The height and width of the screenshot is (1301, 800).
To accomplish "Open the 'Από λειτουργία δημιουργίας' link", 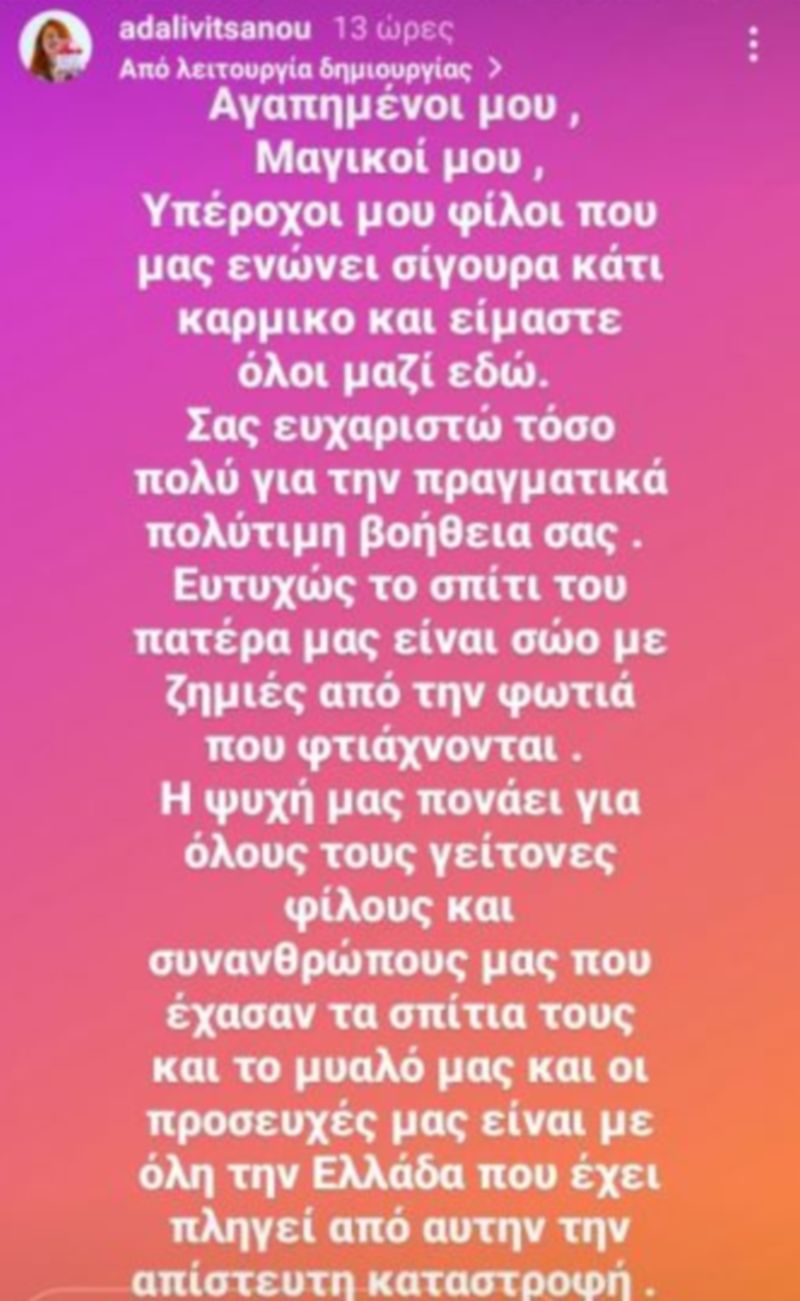I will (310, 70).
